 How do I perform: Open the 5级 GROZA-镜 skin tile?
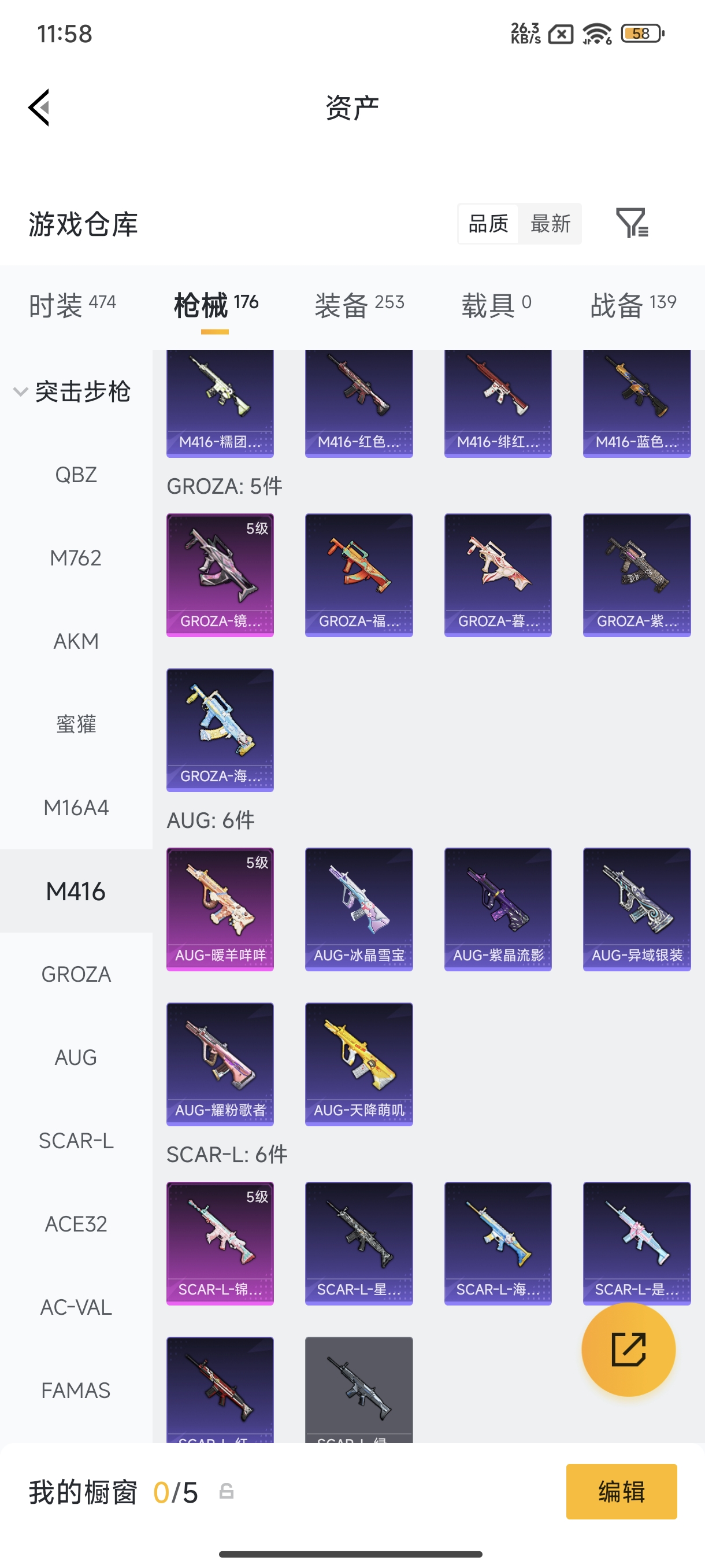pyautogui.click(x=220, y=575)
